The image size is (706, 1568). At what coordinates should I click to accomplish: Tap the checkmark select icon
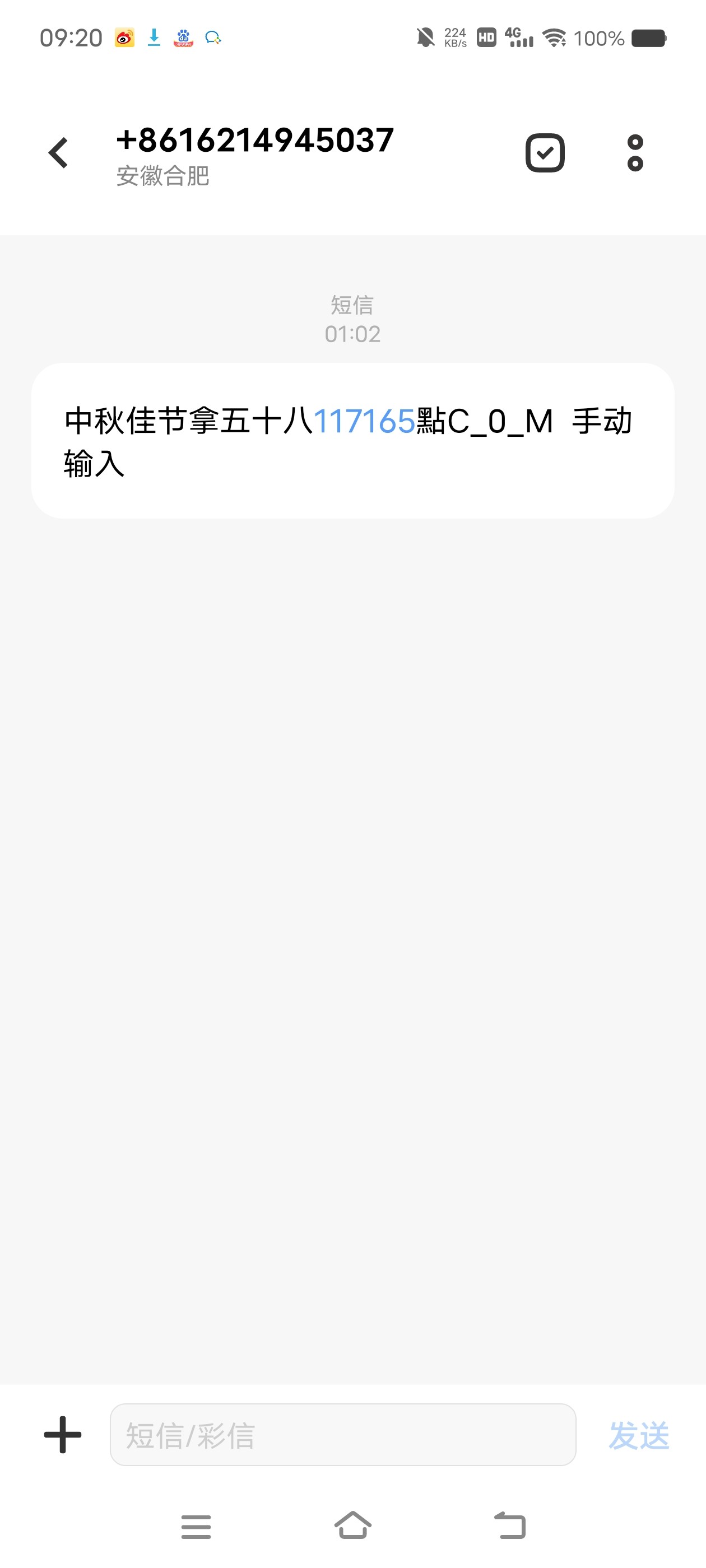(x=545, y=153)
